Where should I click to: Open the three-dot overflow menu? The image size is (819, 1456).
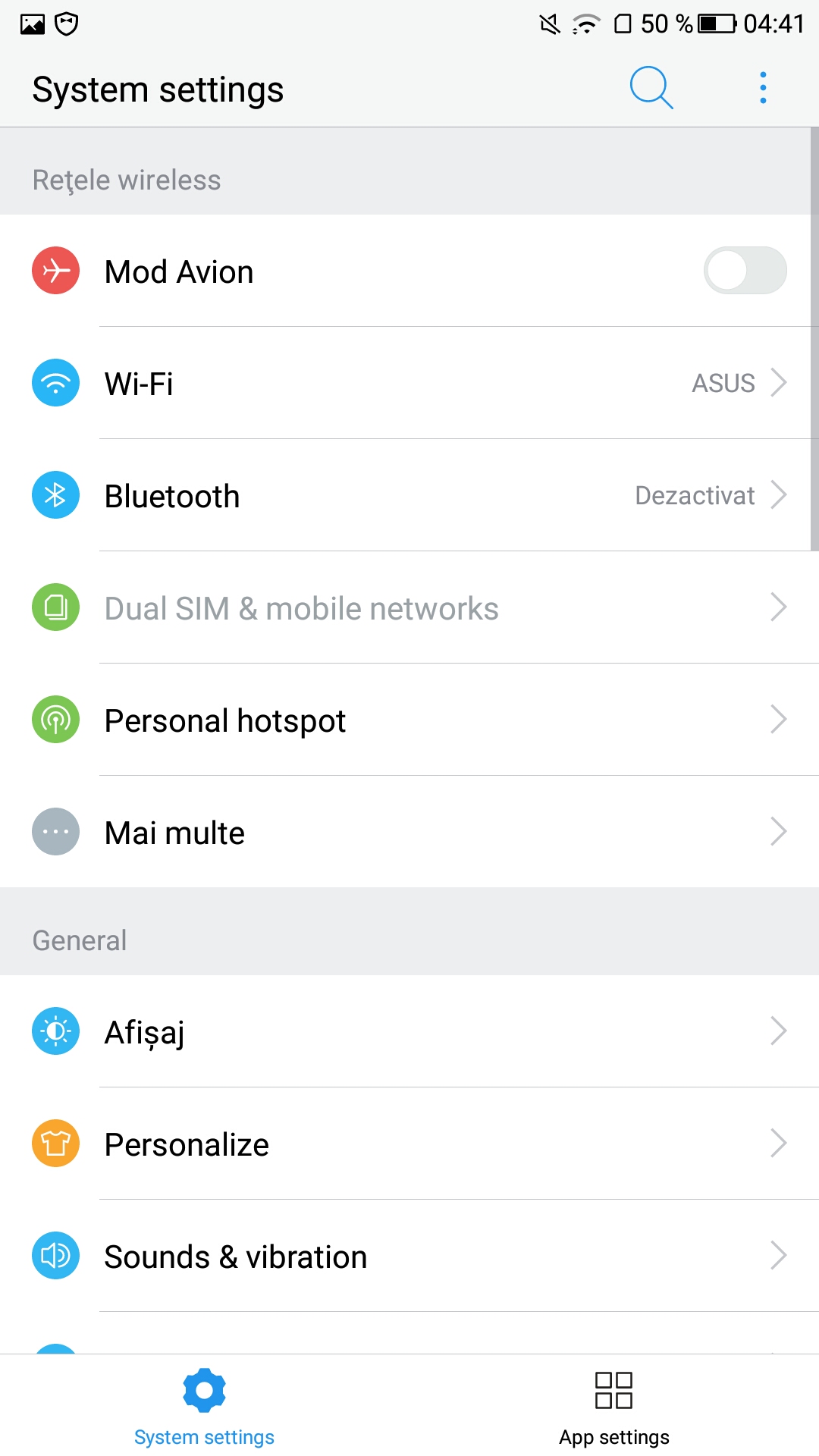(763, 88)
